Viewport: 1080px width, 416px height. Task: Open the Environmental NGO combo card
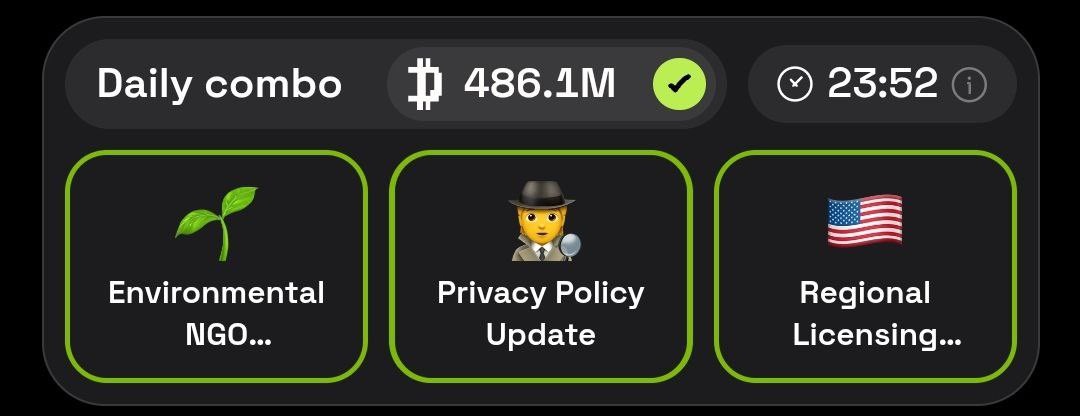pyautogui.click(x=216, y=266)
